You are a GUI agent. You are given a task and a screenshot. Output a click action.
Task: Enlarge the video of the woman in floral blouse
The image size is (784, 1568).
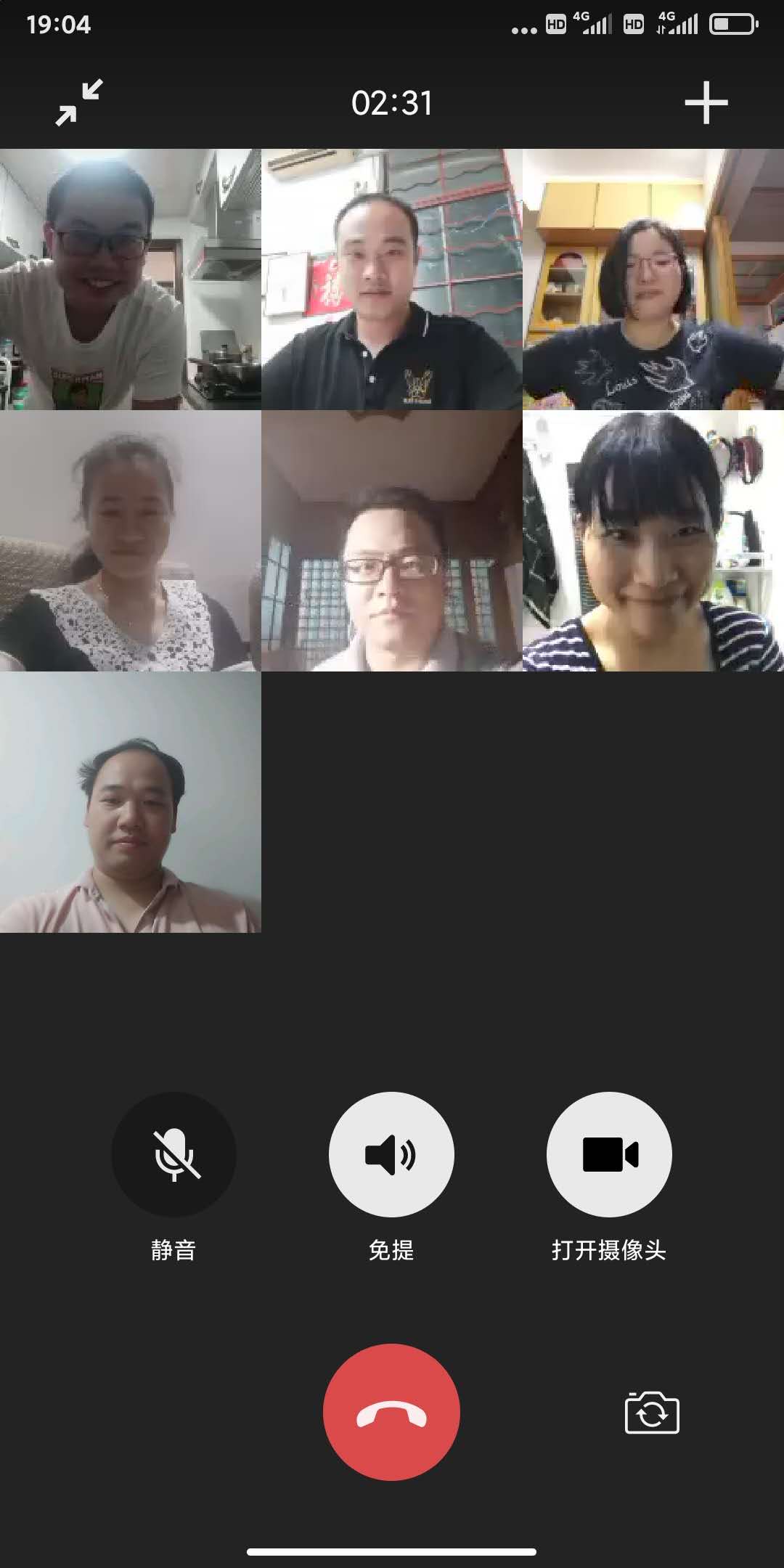(131, 541)
